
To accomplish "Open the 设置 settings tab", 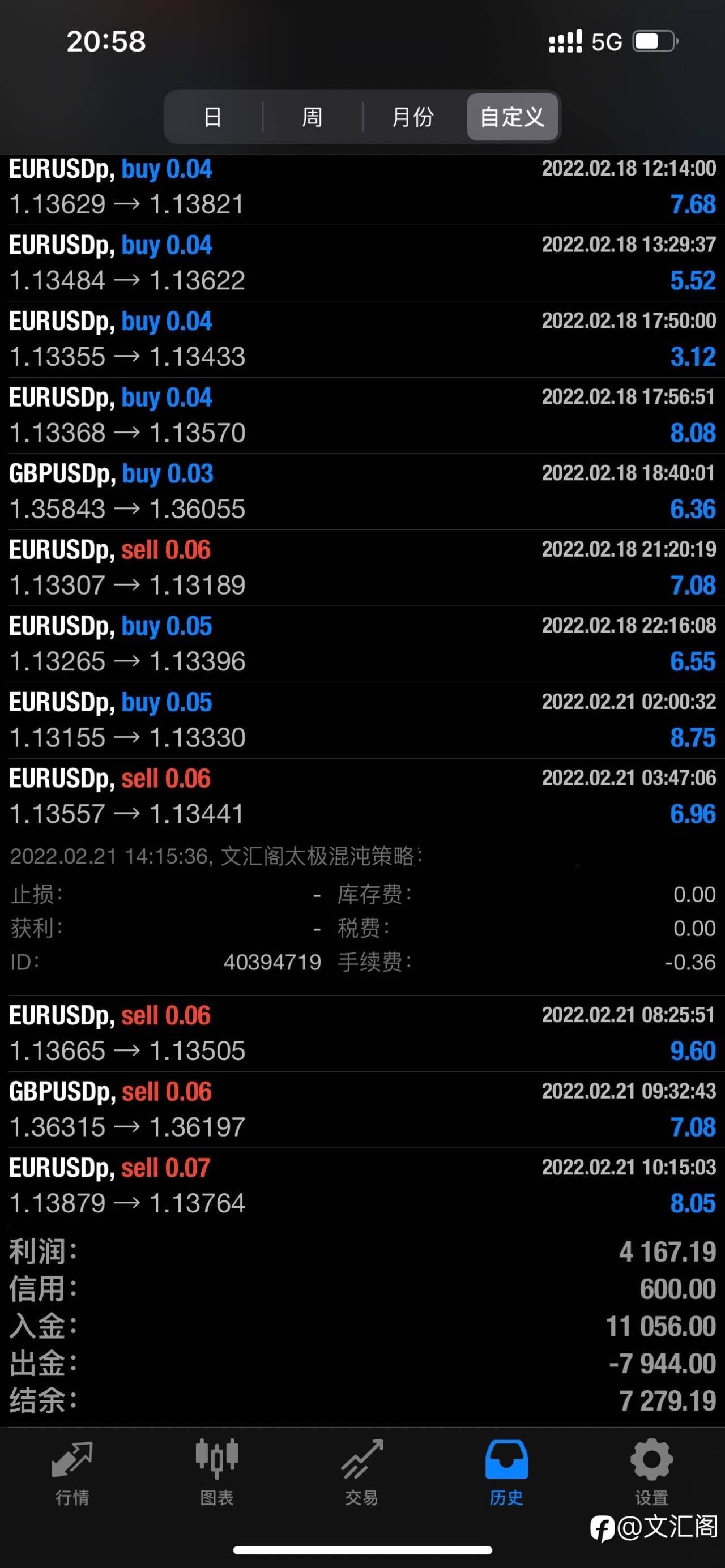I will point(651,1472).
